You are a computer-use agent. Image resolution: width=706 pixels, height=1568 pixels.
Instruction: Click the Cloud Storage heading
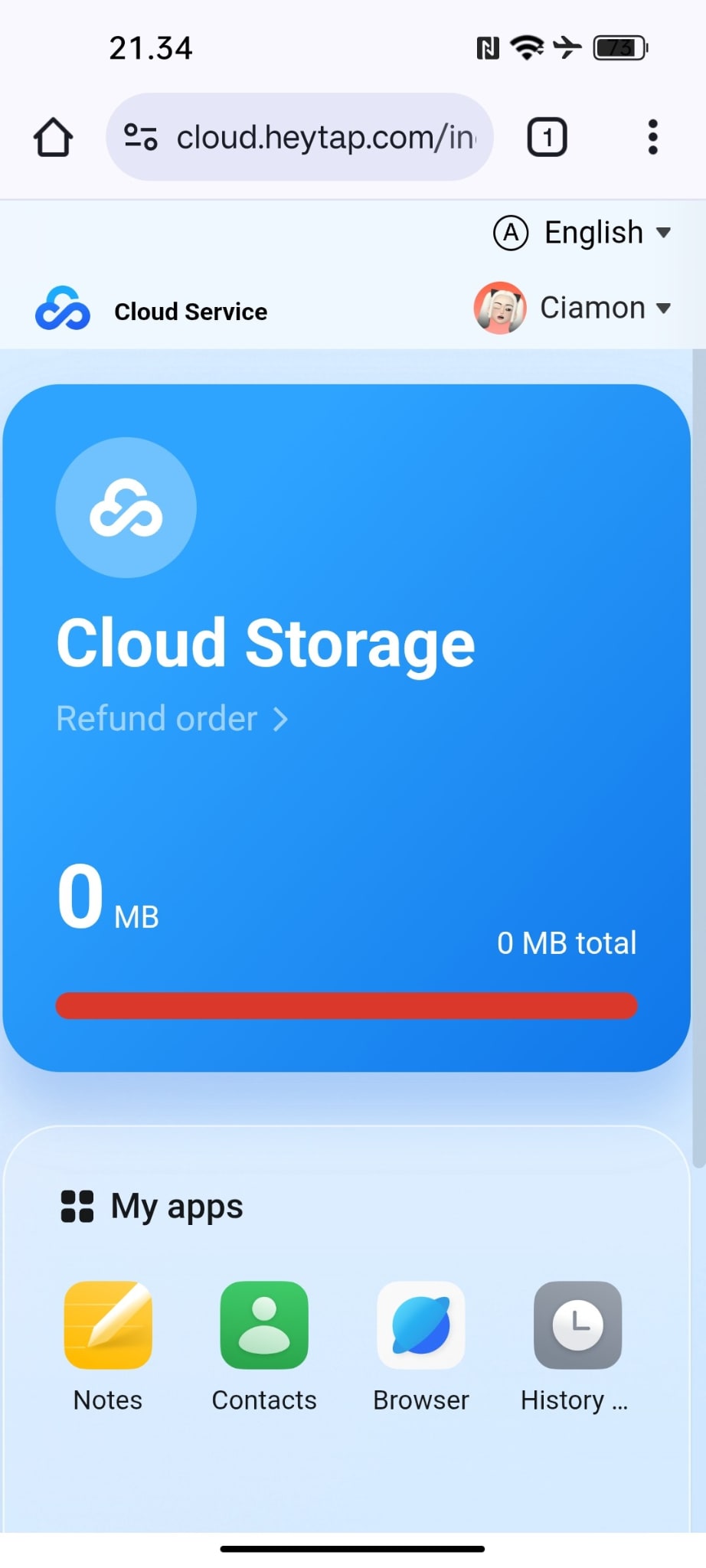pos(266,643)
